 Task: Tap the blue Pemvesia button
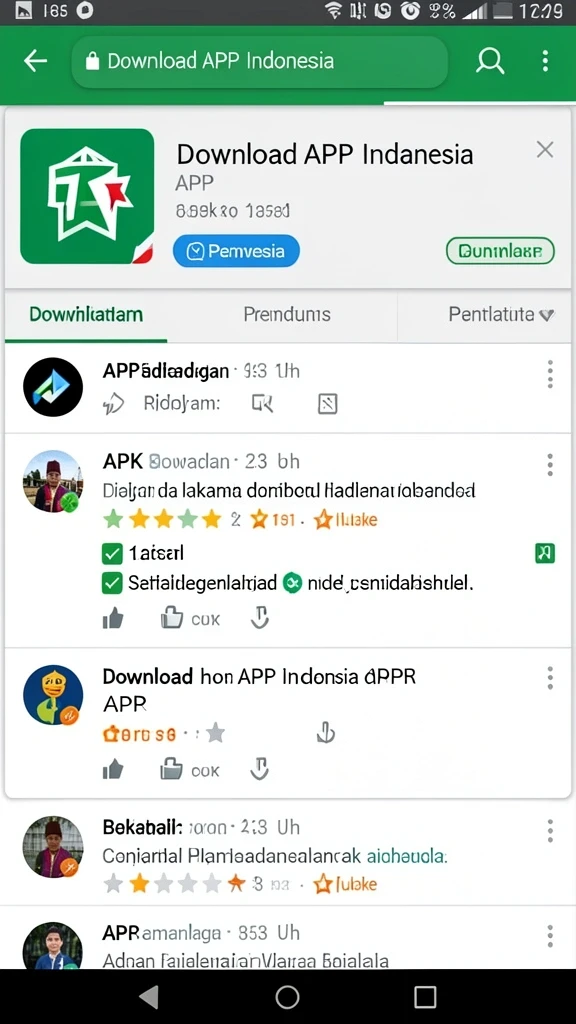coord(236,251)
